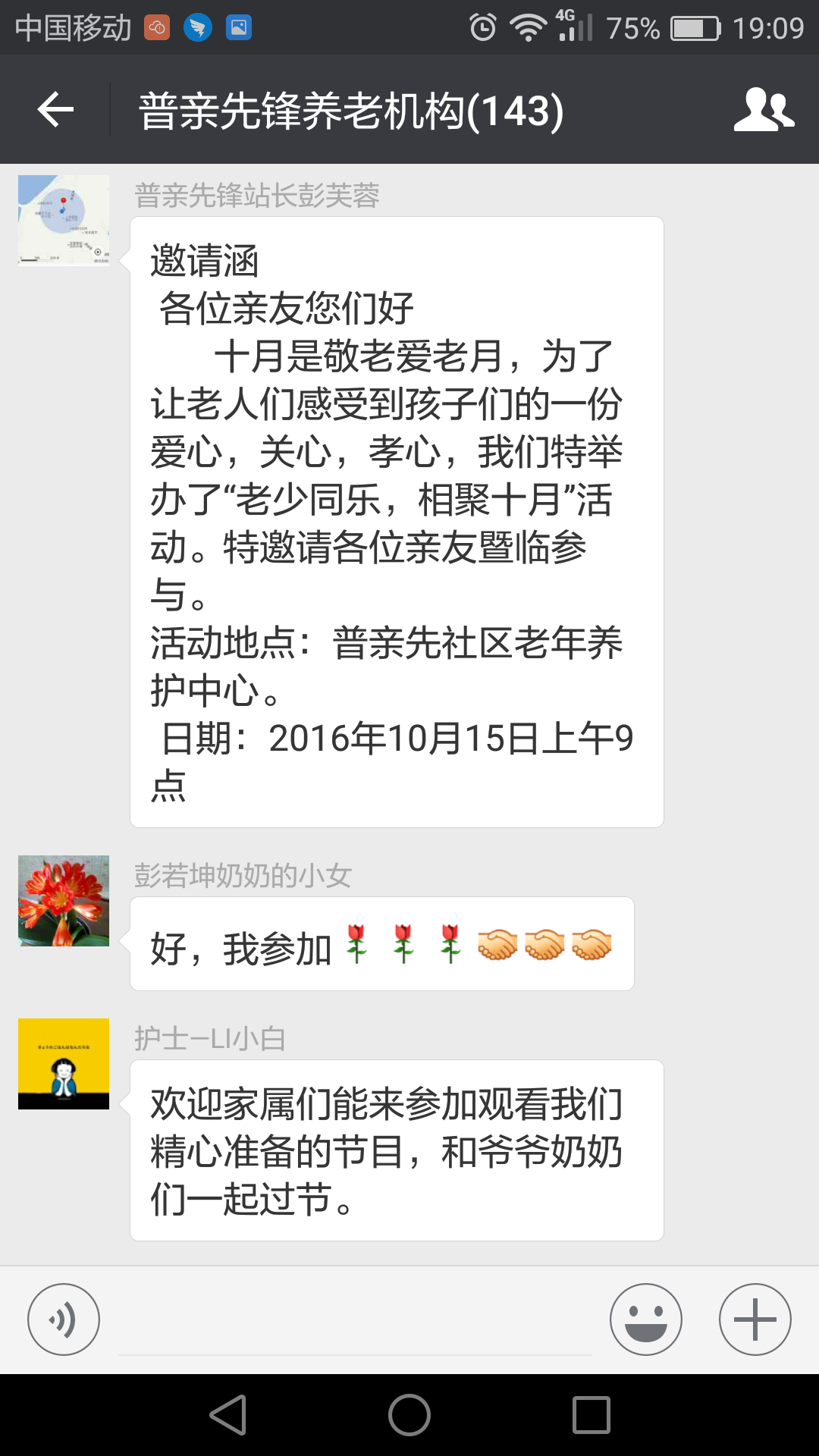Image resolution: width=819 pixels, height=1456 pixels.
Task: Open 护士—LI小白's profile picture
Action: [x=64, y=1064]
